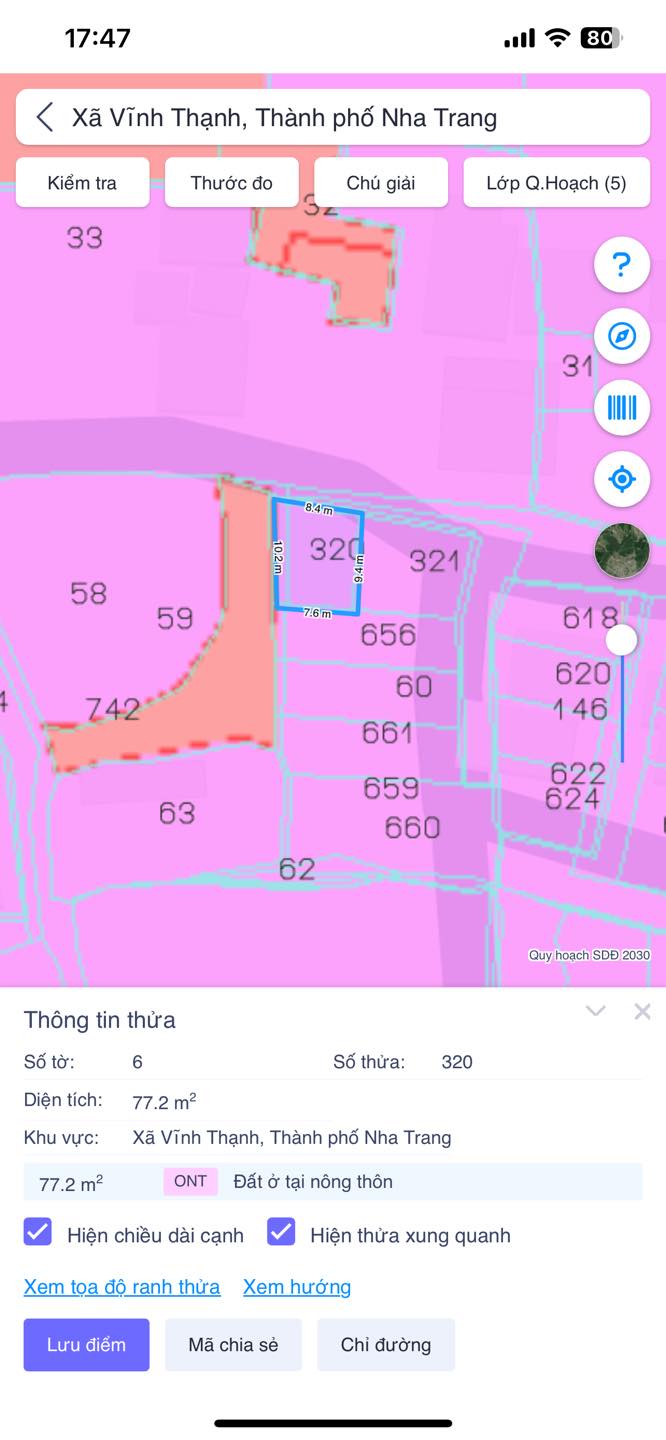The height and width of the screenshot is (1440, 666).
Task: Open the Xem hướng link
Action: click(x=297, y=1287)
